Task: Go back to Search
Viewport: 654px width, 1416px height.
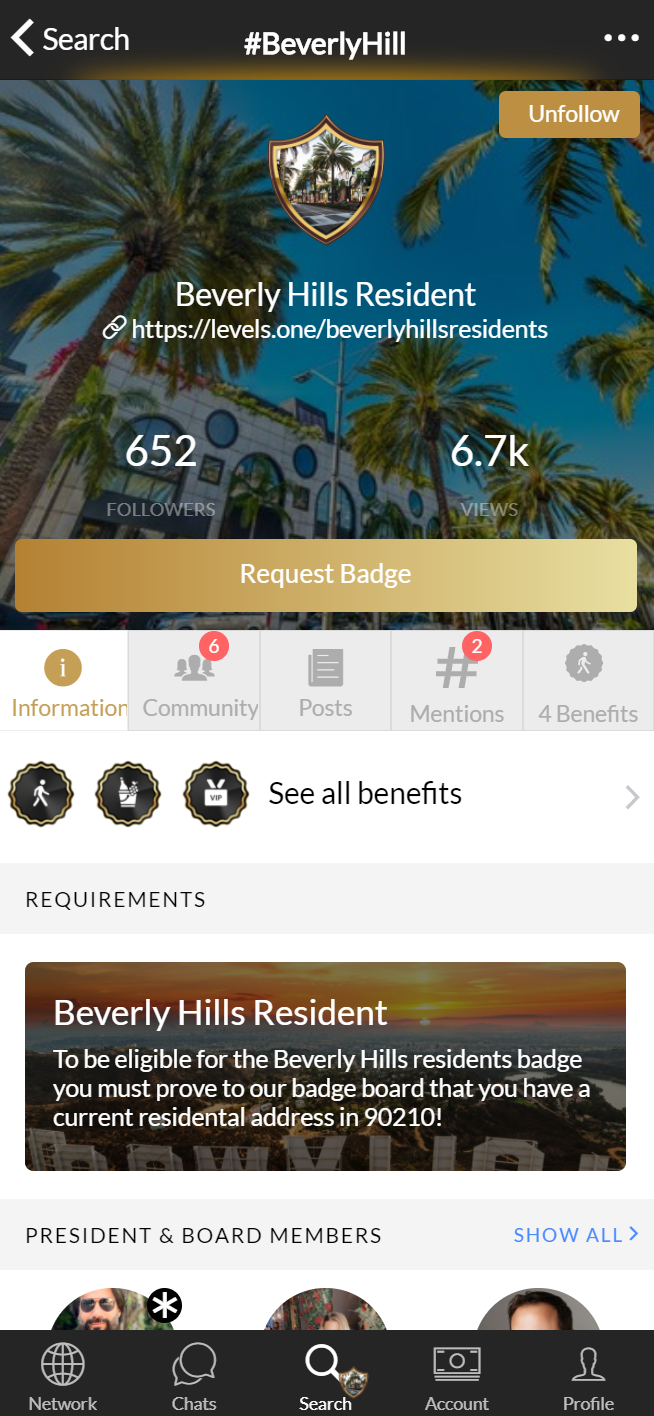Action: pos(70,40)
